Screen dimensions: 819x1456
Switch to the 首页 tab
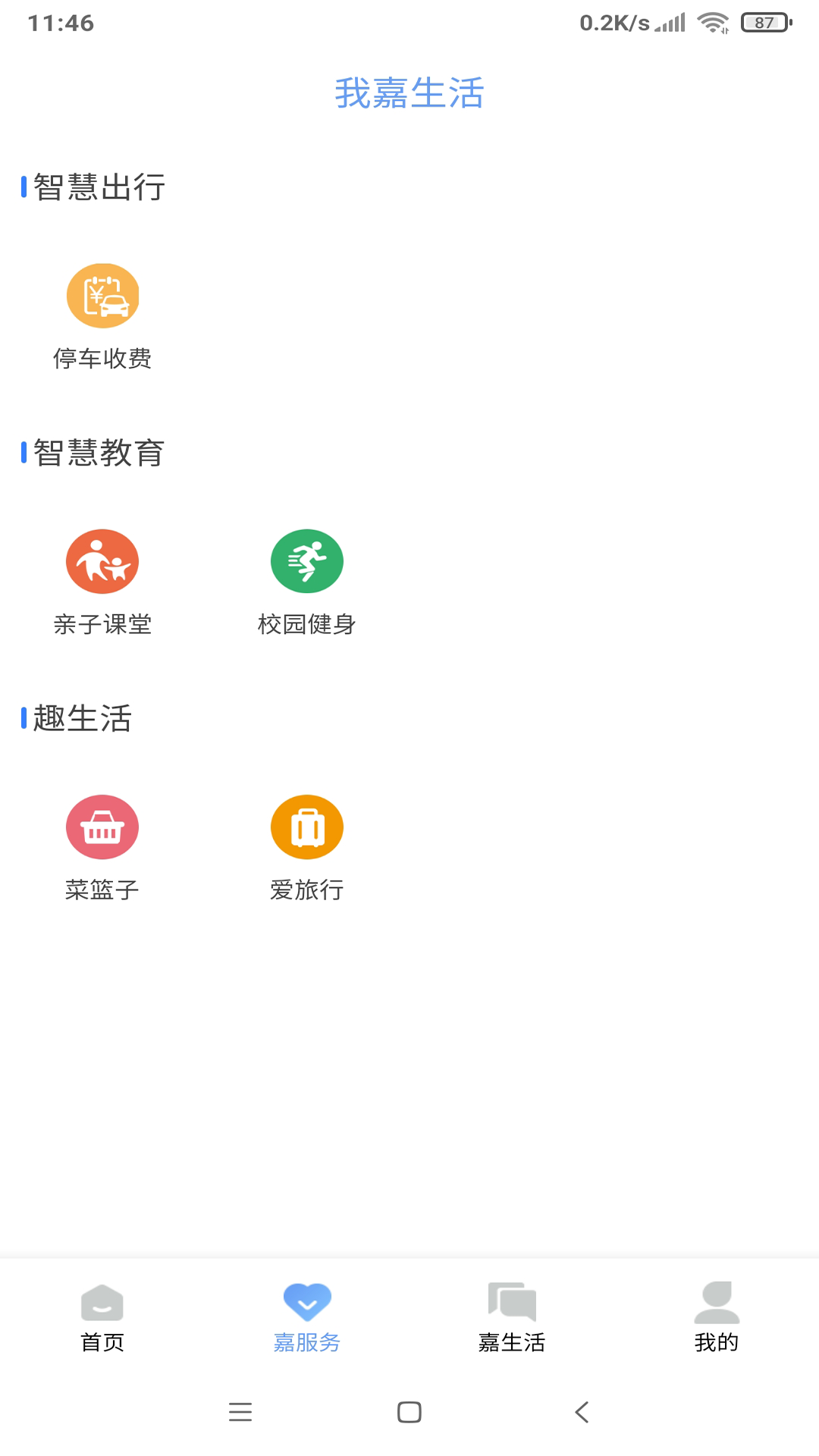(x=102, y=1319)
